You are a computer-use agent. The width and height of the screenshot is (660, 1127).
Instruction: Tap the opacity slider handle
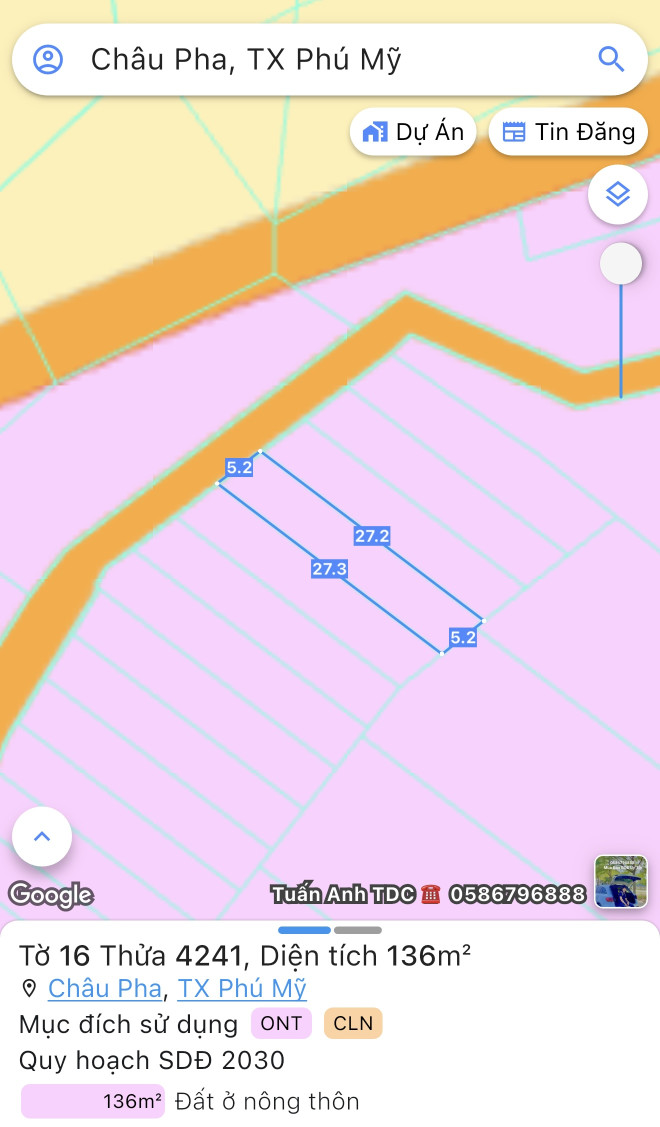(621, 264)
